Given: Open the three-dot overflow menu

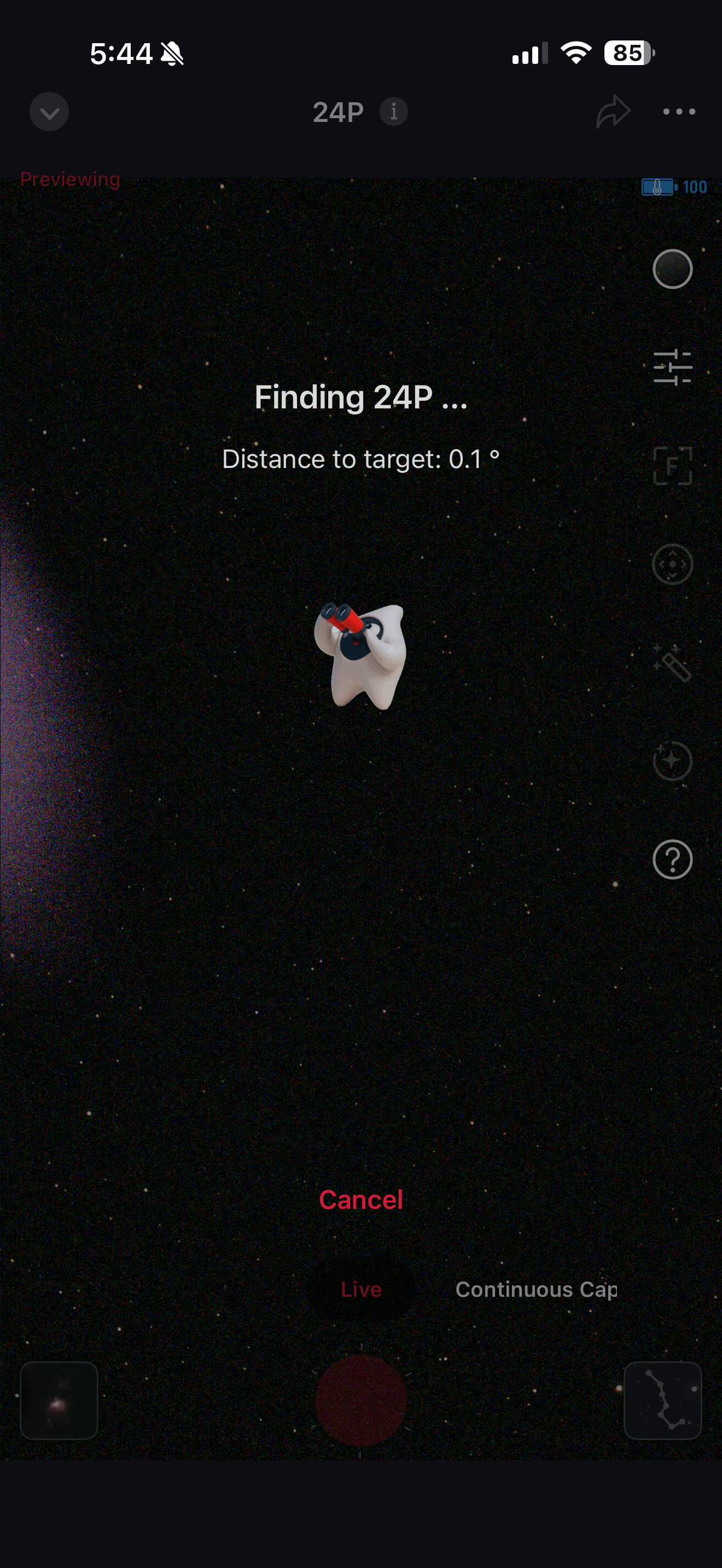Looking at the screenshot, I should (679, 112).
